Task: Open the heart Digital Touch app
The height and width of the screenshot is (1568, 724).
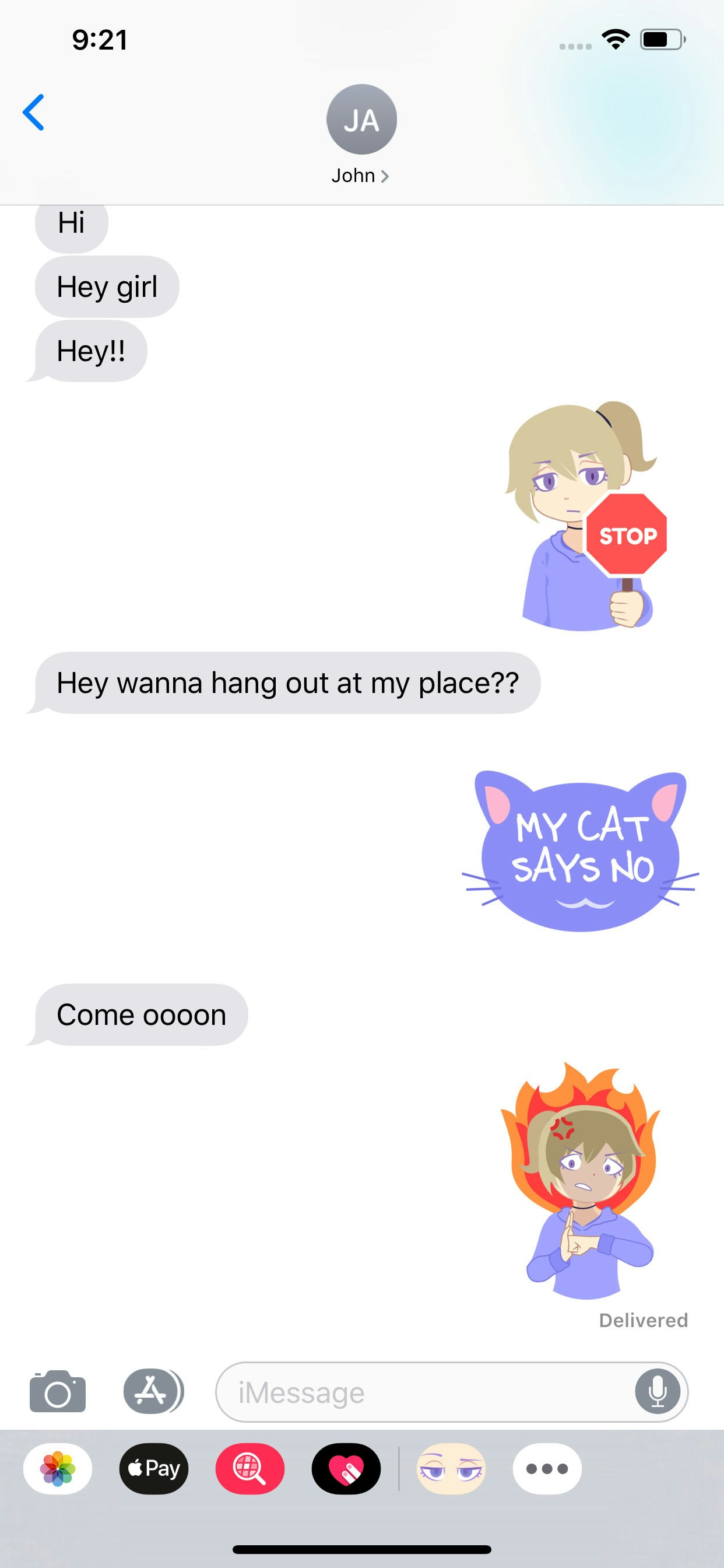Action: pyautogui.click(x=346, y=1469)
